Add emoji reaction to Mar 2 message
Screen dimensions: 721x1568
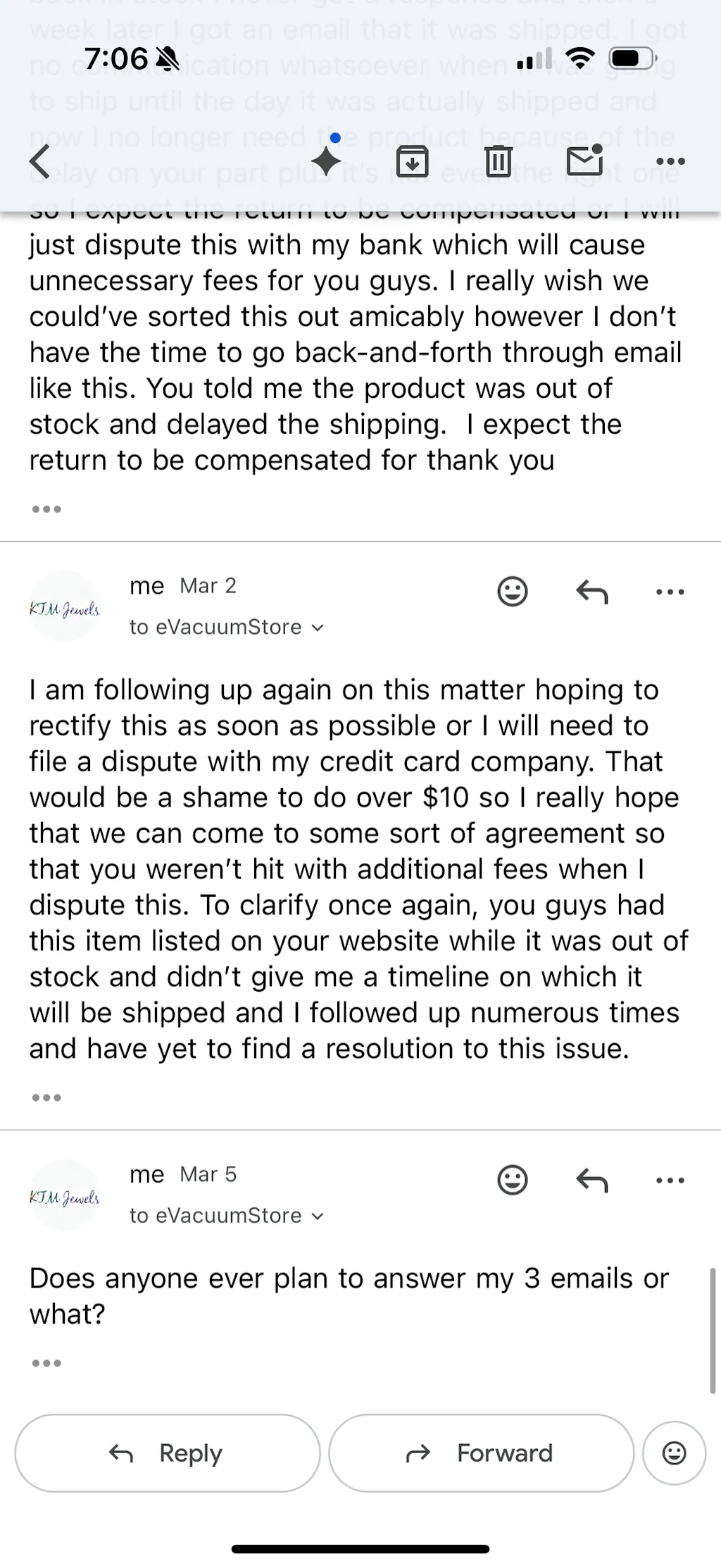(513, 592)
